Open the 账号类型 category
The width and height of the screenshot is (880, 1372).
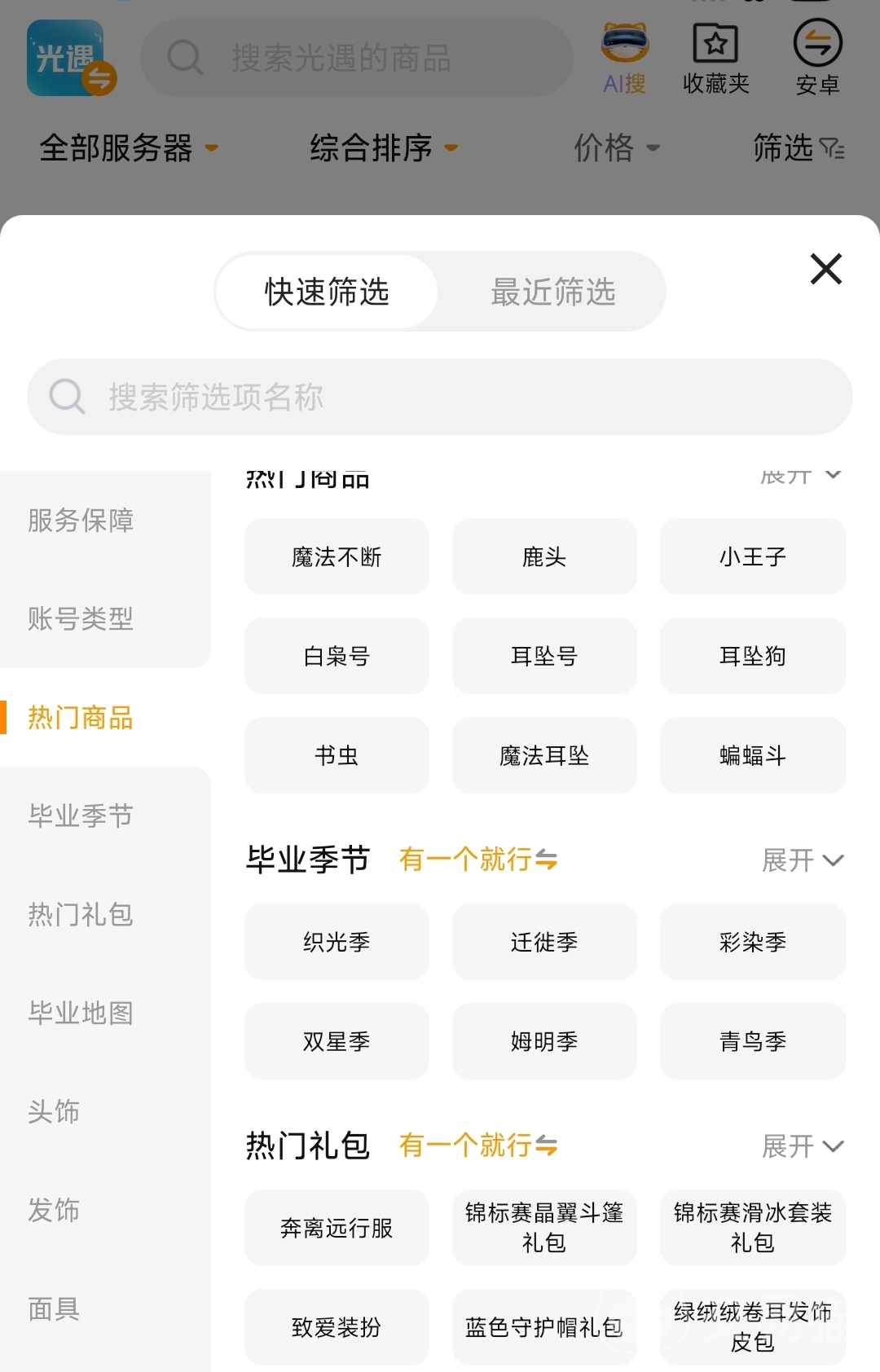(81, 619)
